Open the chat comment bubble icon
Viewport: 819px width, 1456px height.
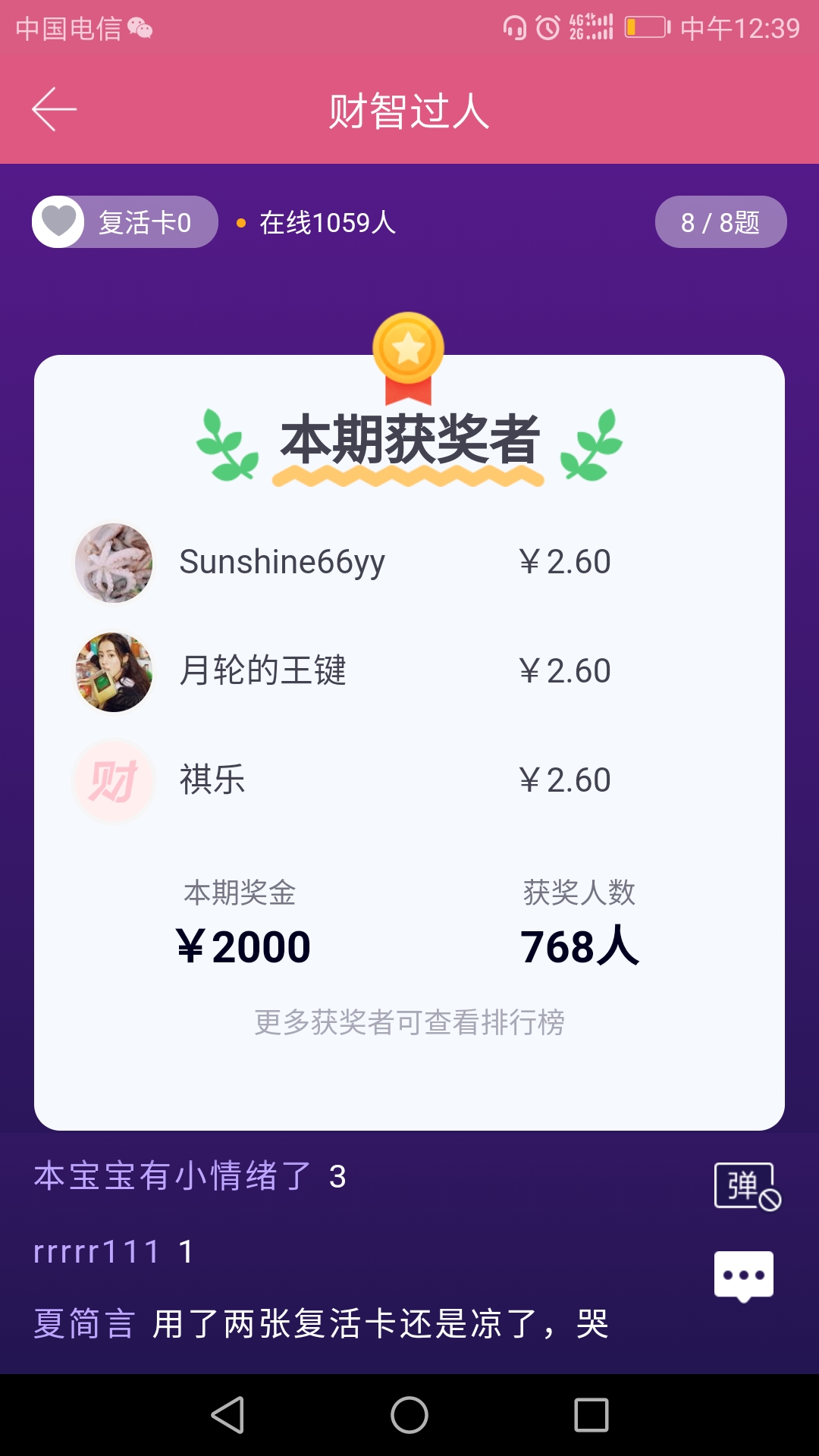coord(744,1277)
